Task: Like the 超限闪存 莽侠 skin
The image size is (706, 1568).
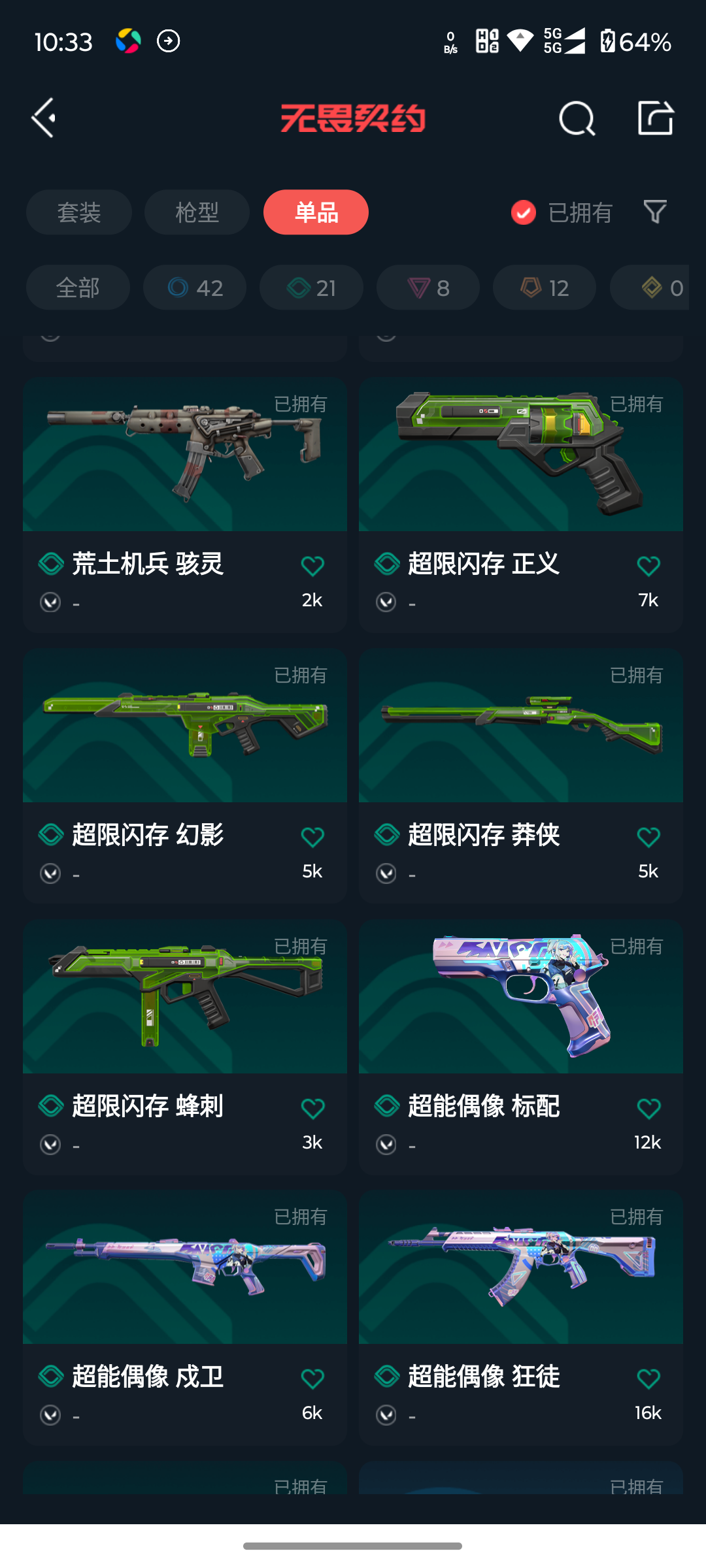Action: click(x=648, y=838)
